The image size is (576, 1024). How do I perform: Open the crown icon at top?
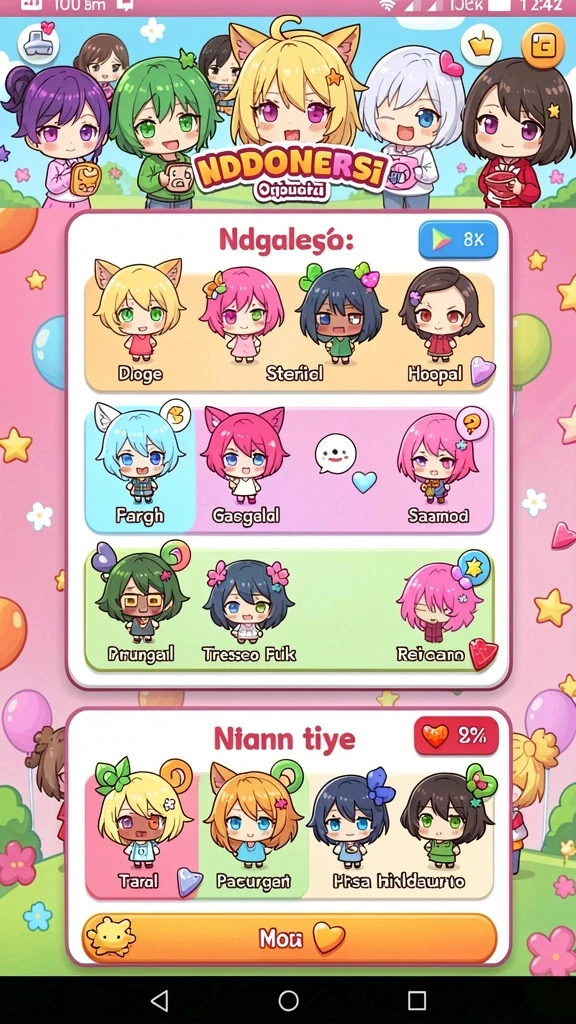coord(481,45)
